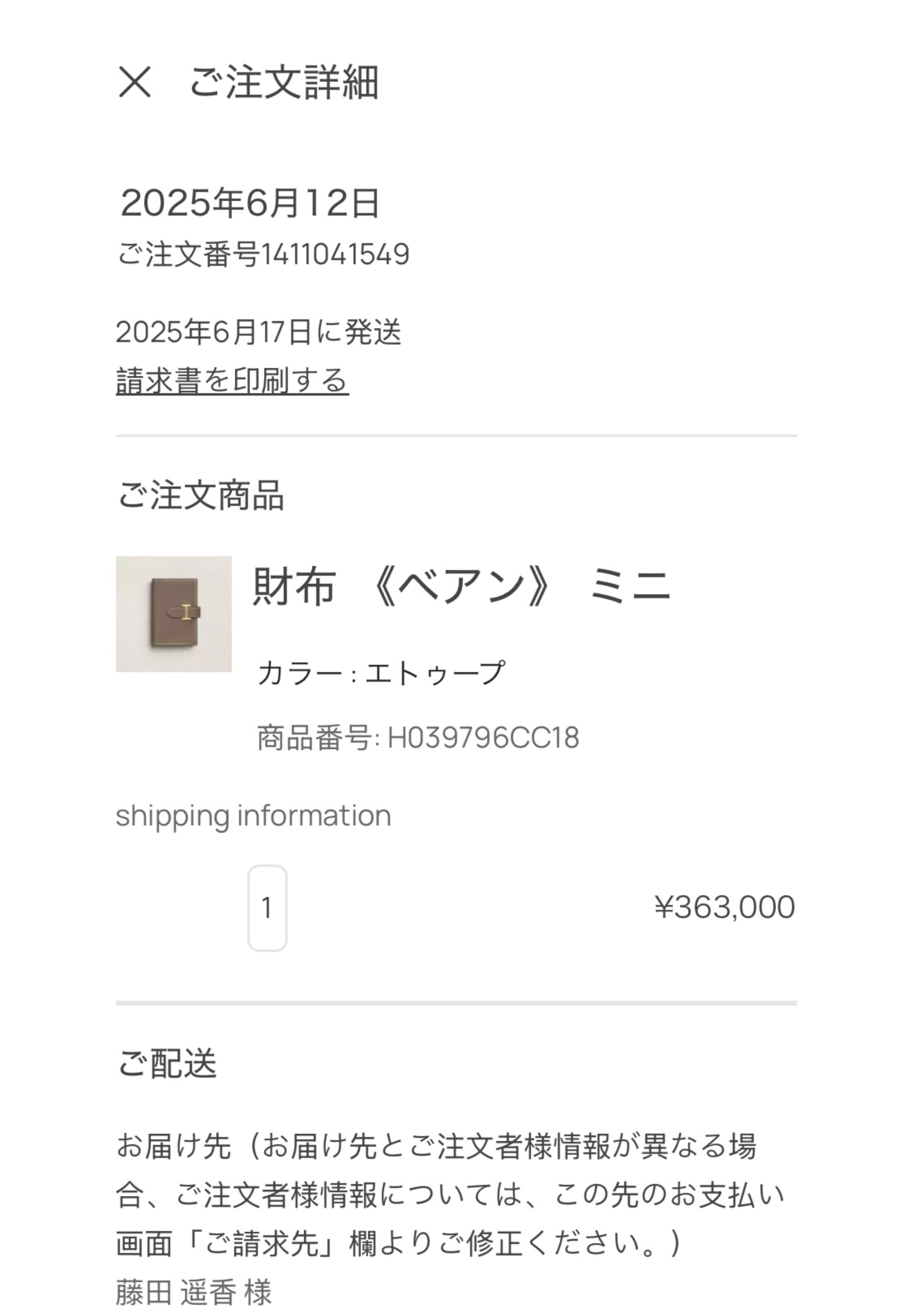The width and height of the screenshot is (912, 1316).
Task: Tap the 請求書を印刷する link
Action: pos(232,381)
